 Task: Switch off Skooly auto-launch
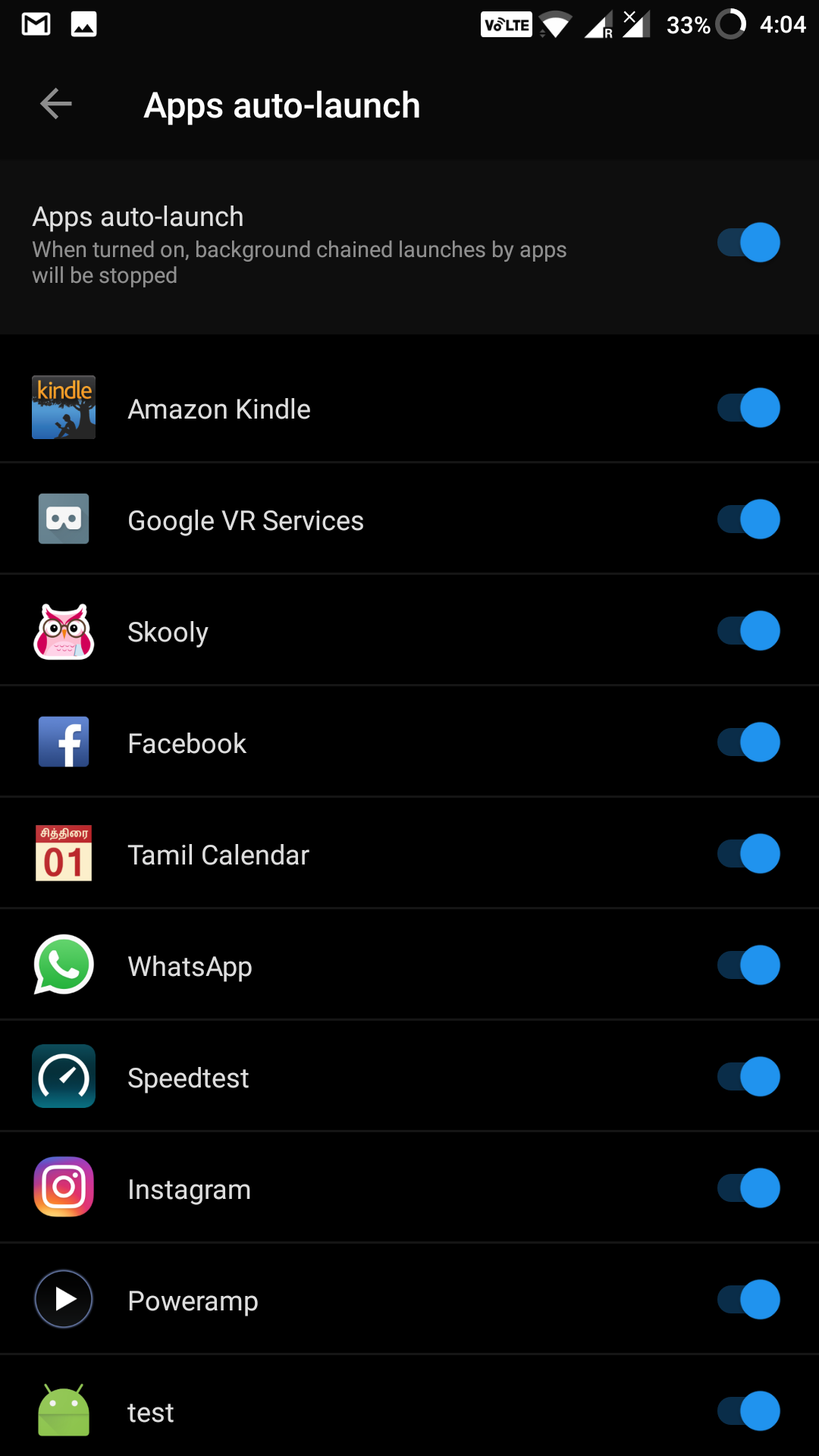point(748,631)
